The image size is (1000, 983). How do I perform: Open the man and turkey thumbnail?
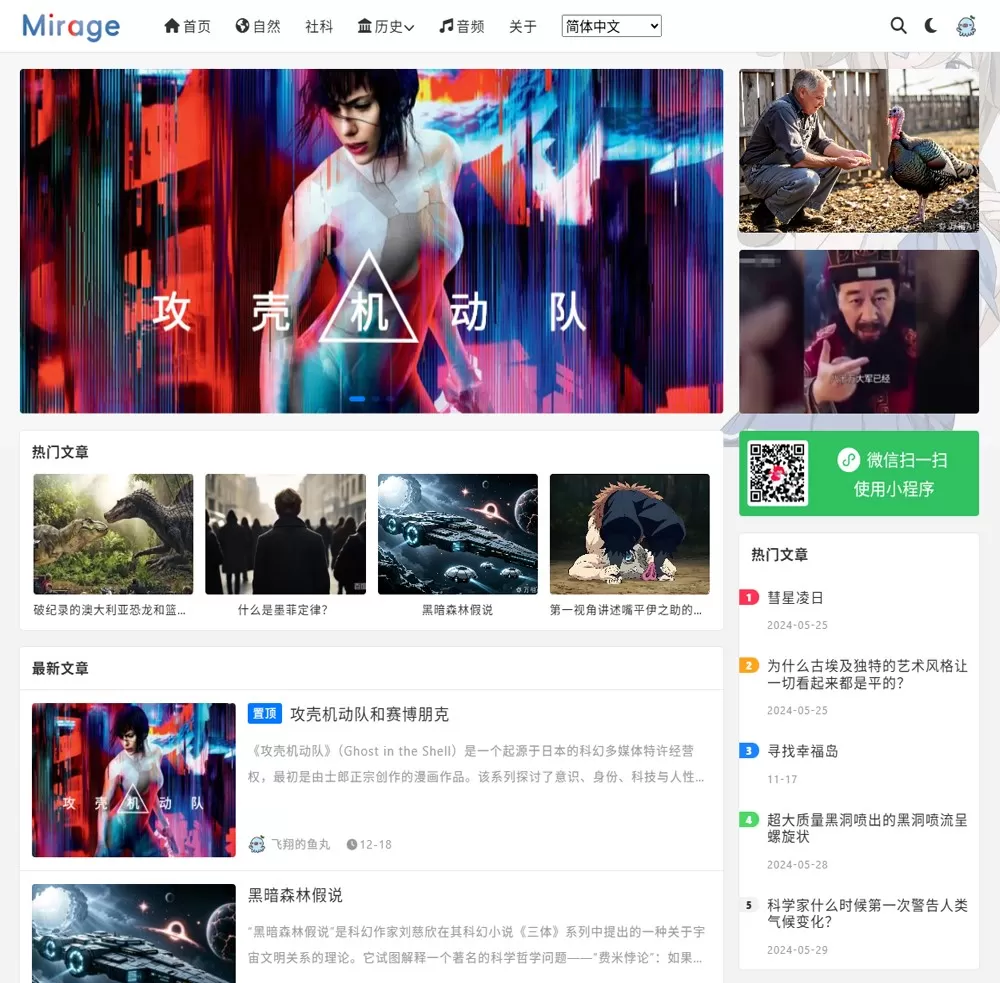(858, 150)
